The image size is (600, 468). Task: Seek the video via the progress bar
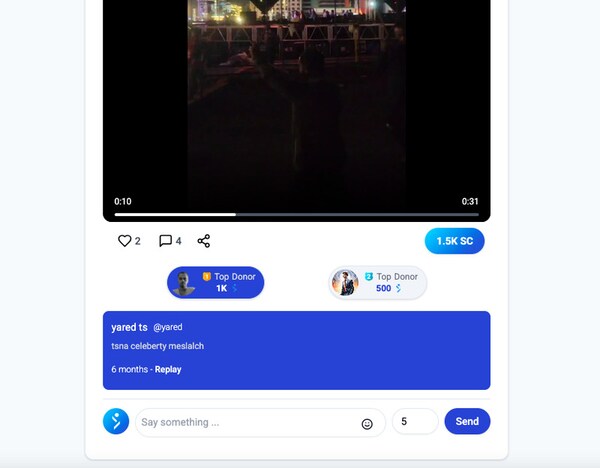[296, 214]
